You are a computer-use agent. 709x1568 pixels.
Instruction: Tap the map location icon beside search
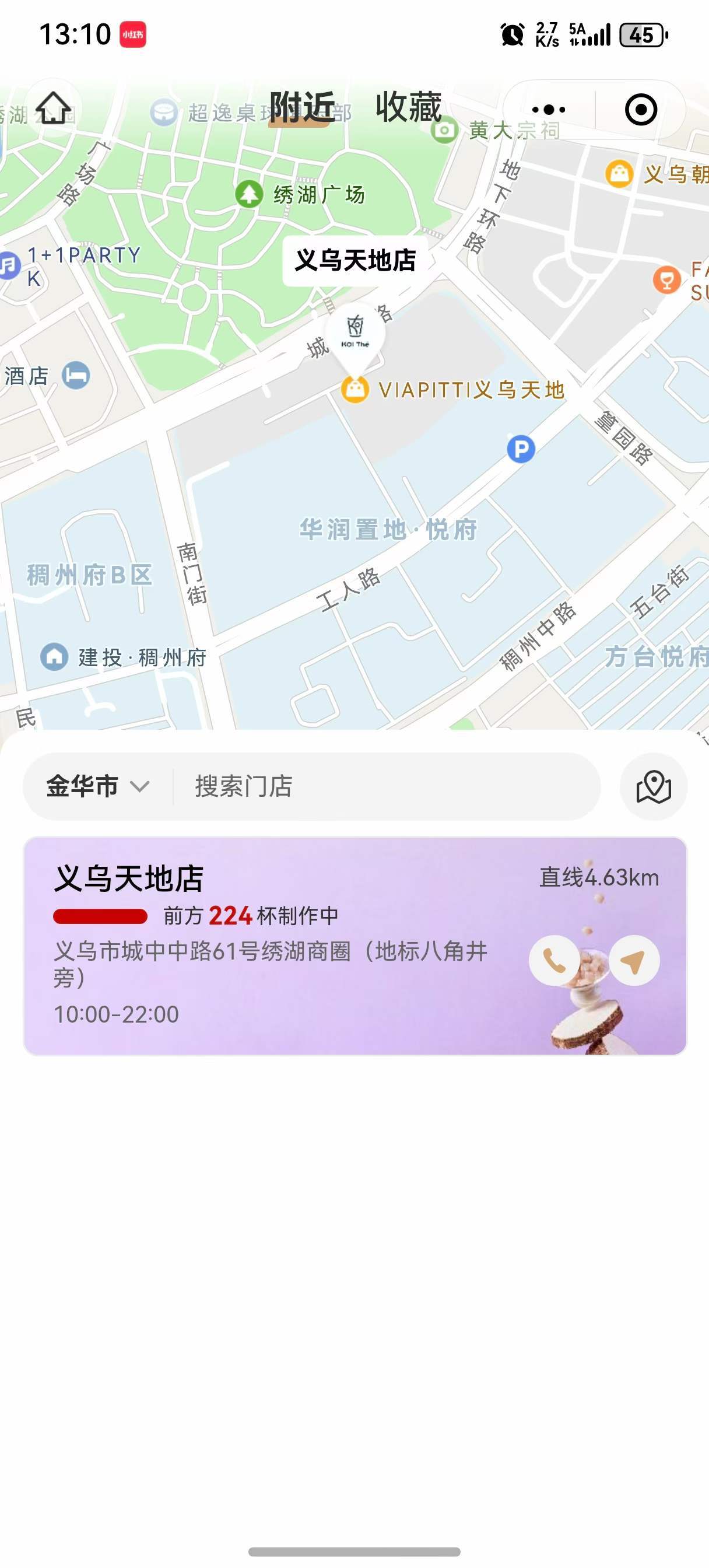(x=654, y=786)
